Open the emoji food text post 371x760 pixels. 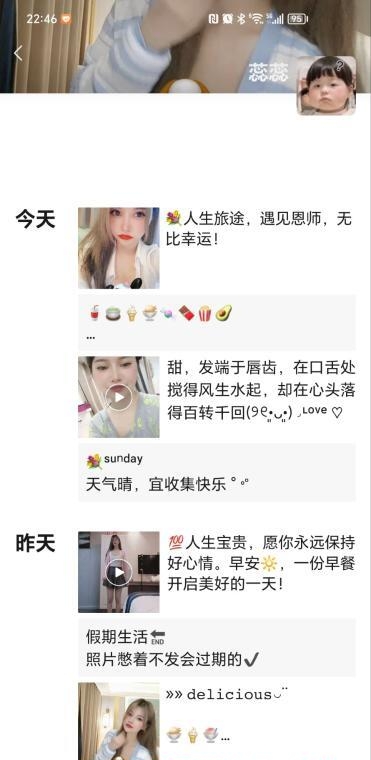(x=217, y=322)
